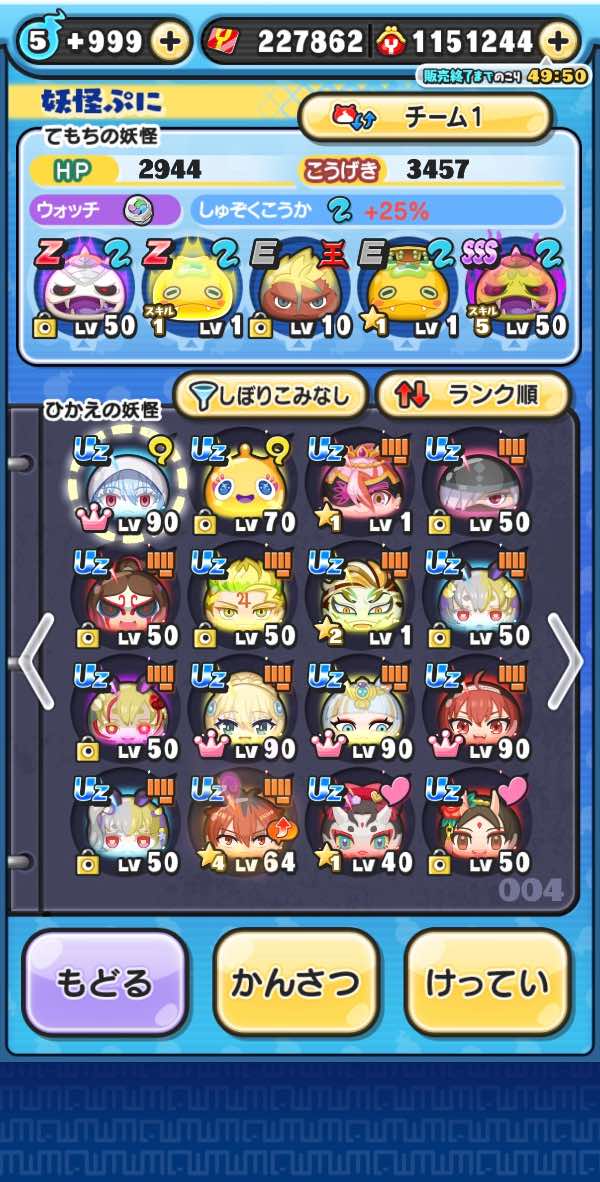Add stamina with plus next to +999

click(171, 41)
